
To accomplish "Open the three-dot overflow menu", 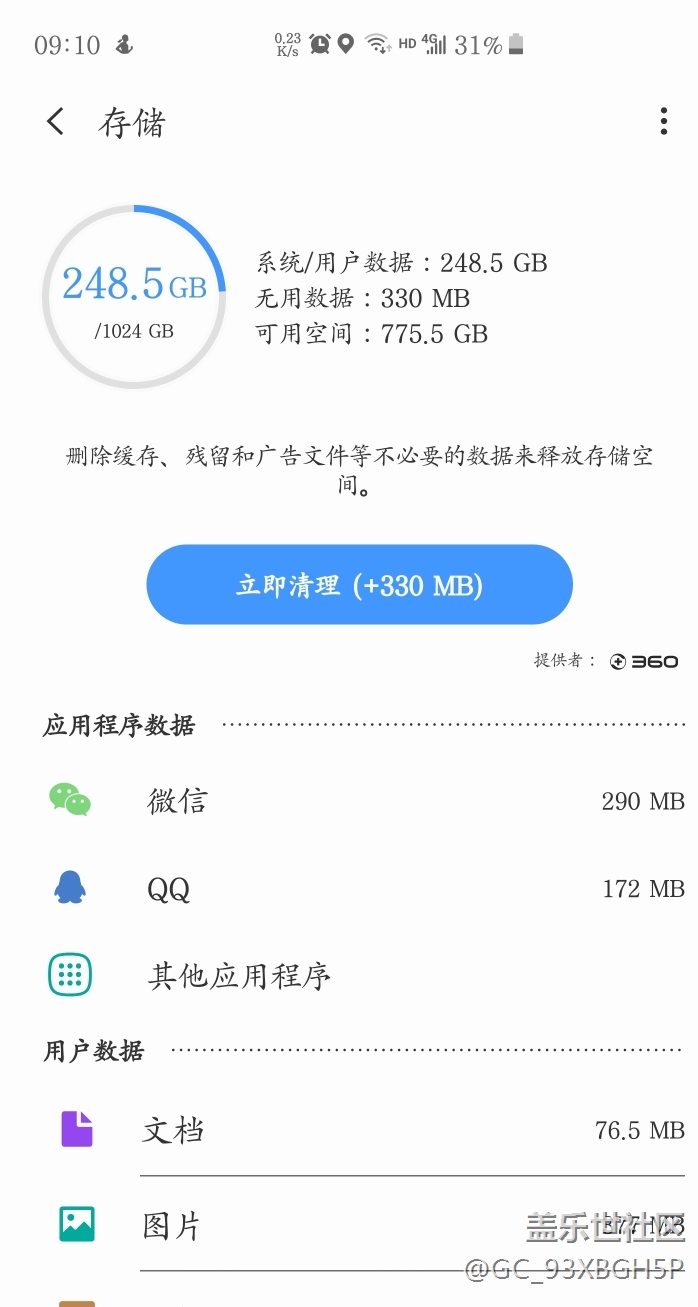I will [663, 122].
